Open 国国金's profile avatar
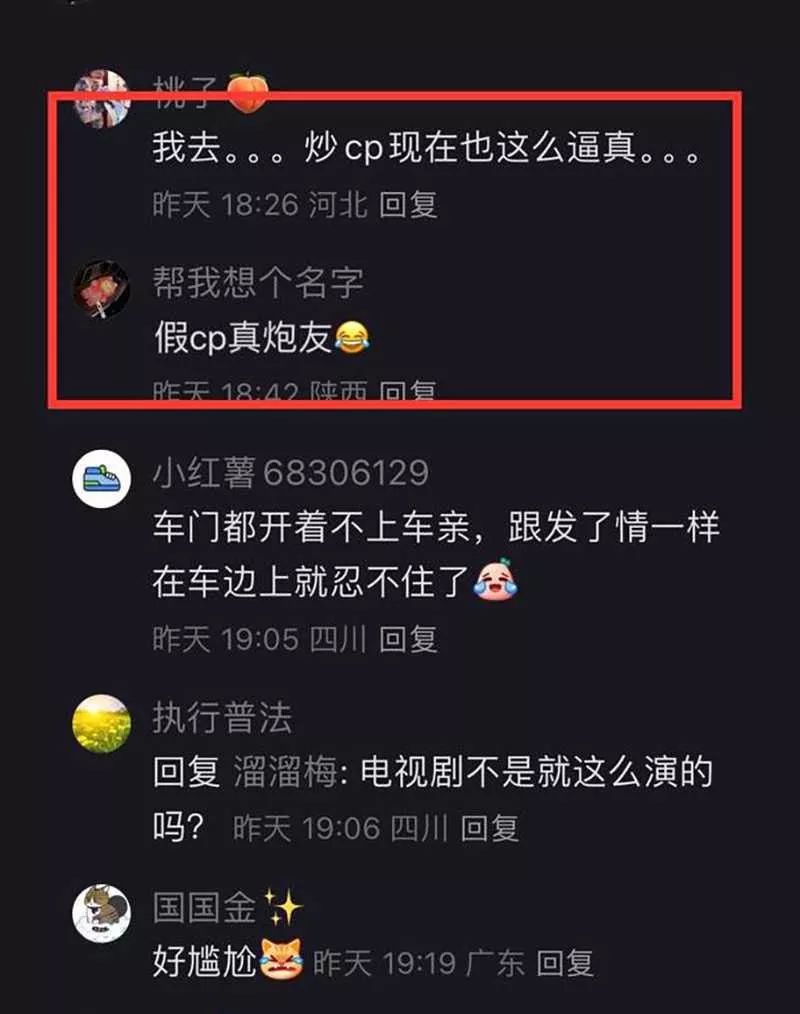The height and width of the screenshot is (1014, 800). [x=102, y=911]
